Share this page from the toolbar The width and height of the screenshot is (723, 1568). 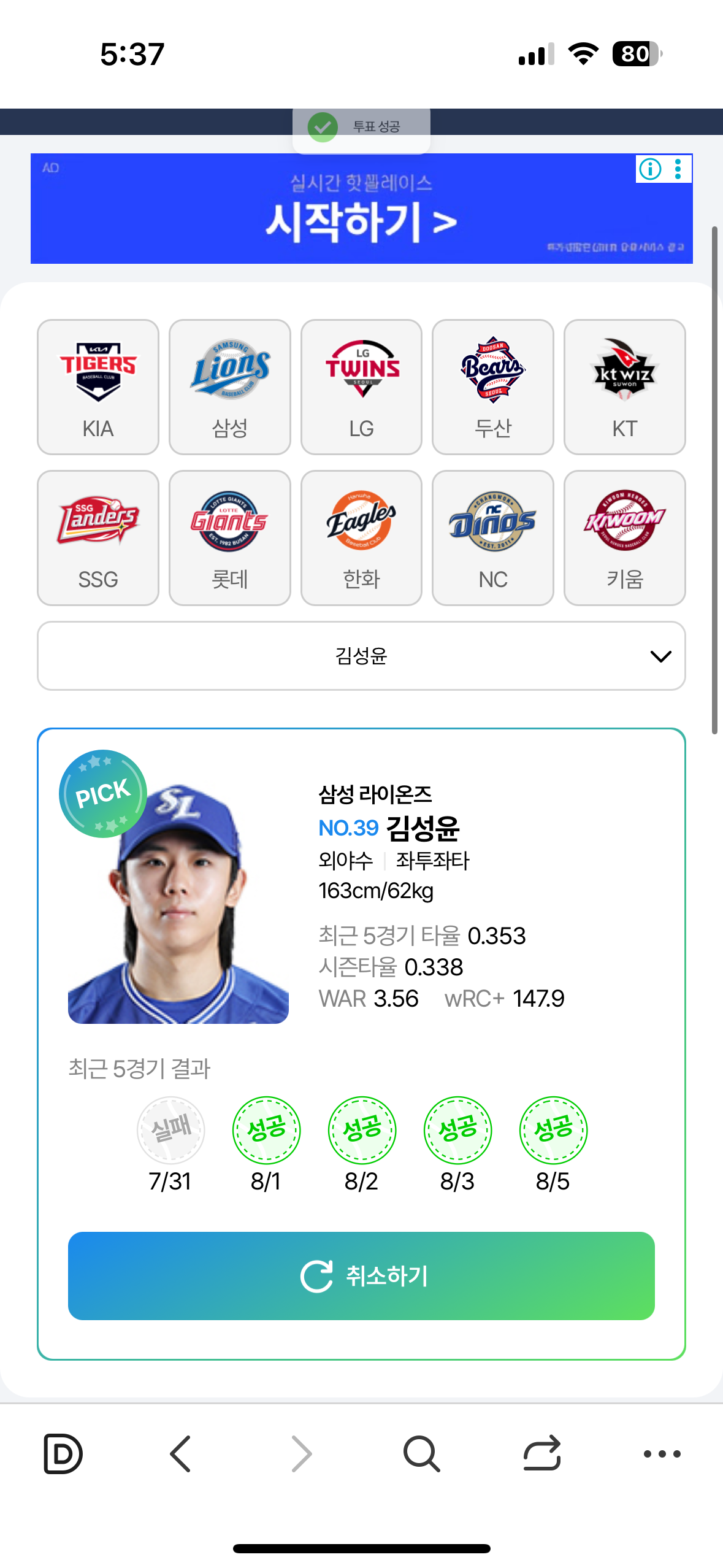[x=542, y=1453]
